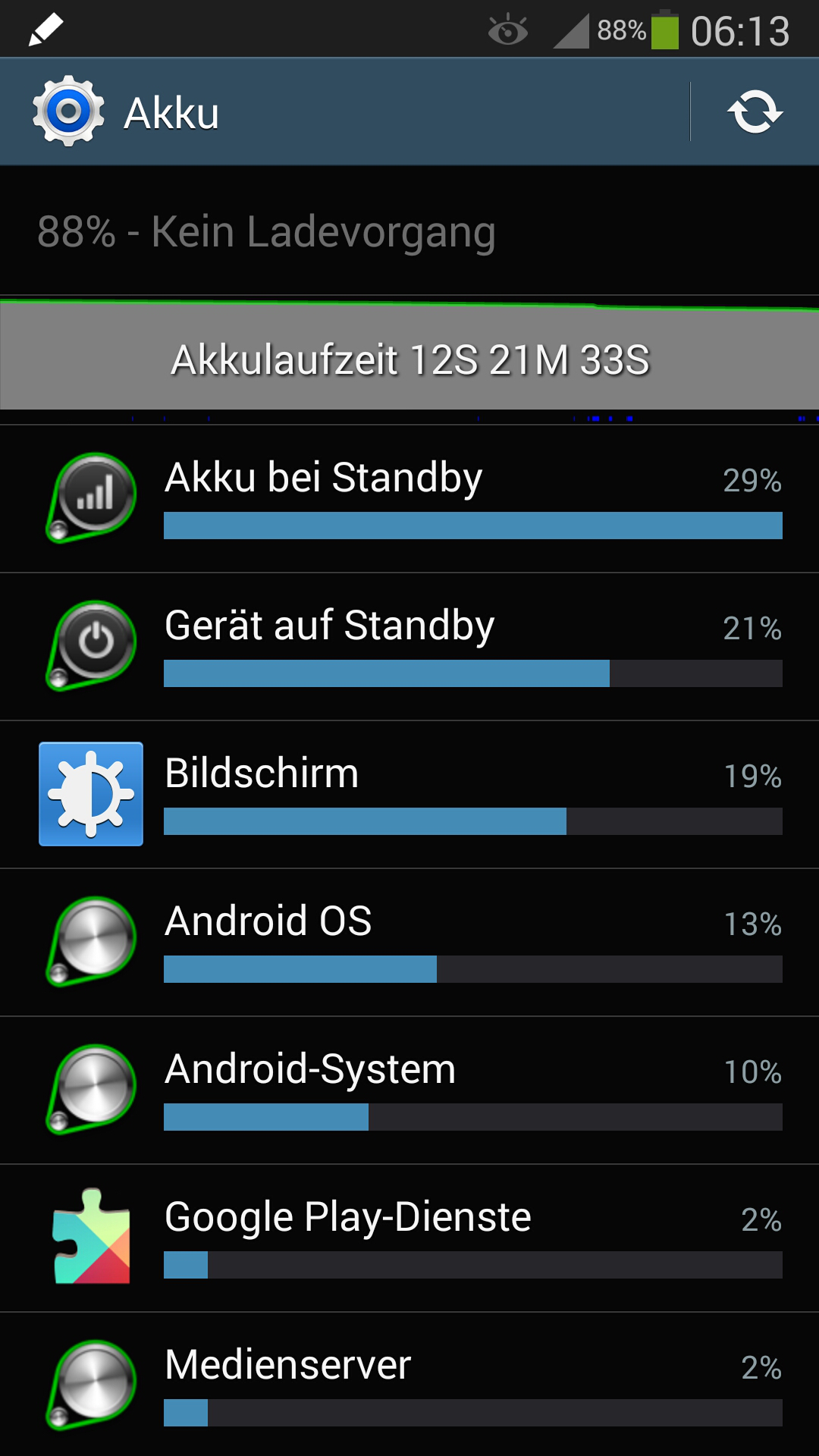Screen dimensions: 819x1456
Task: Select the Android-System usage entry
Action: tap(409, 1090)
